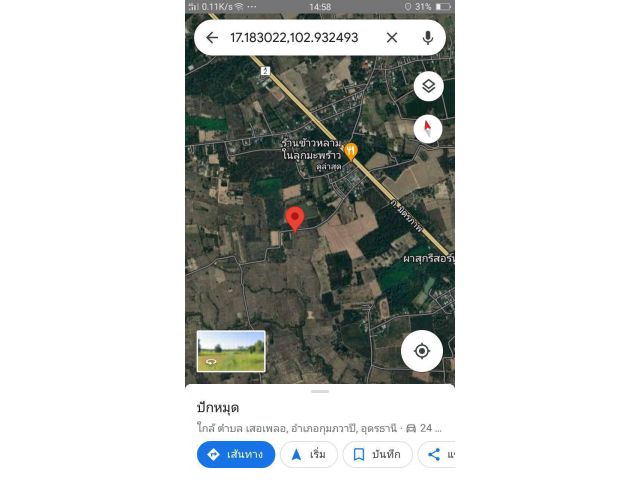Open the map layers selector
This screenshot has width=640, height=480.
(428, 86)
